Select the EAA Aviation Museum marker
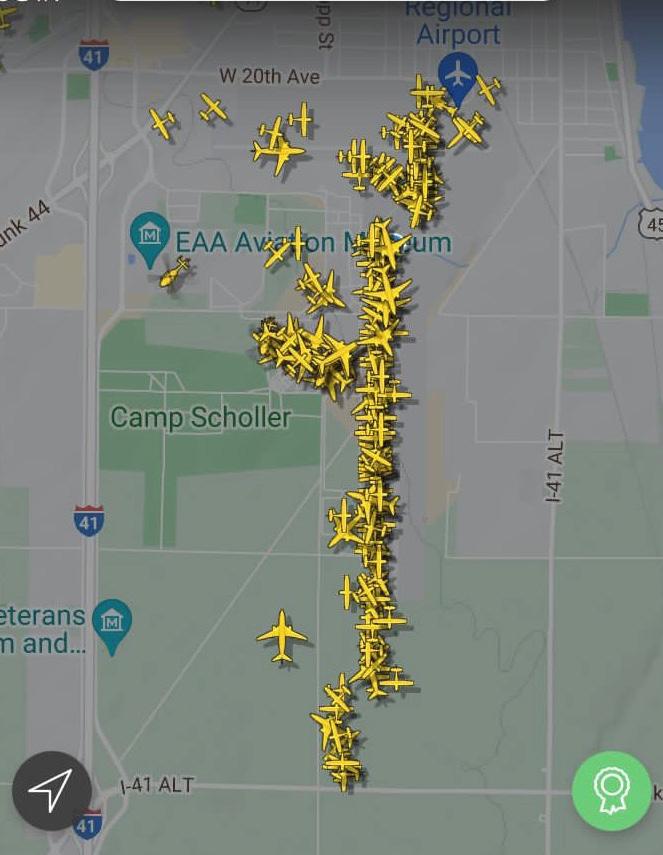Image resolution: width=663 pixels, height=855 pixels. coord(150,236)
